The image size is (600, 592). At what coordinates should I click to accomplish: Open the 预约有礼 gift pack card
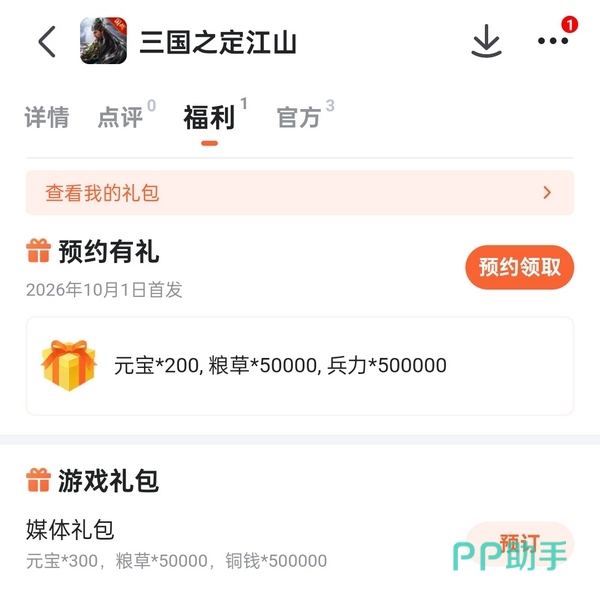click(x=300, y=366)
